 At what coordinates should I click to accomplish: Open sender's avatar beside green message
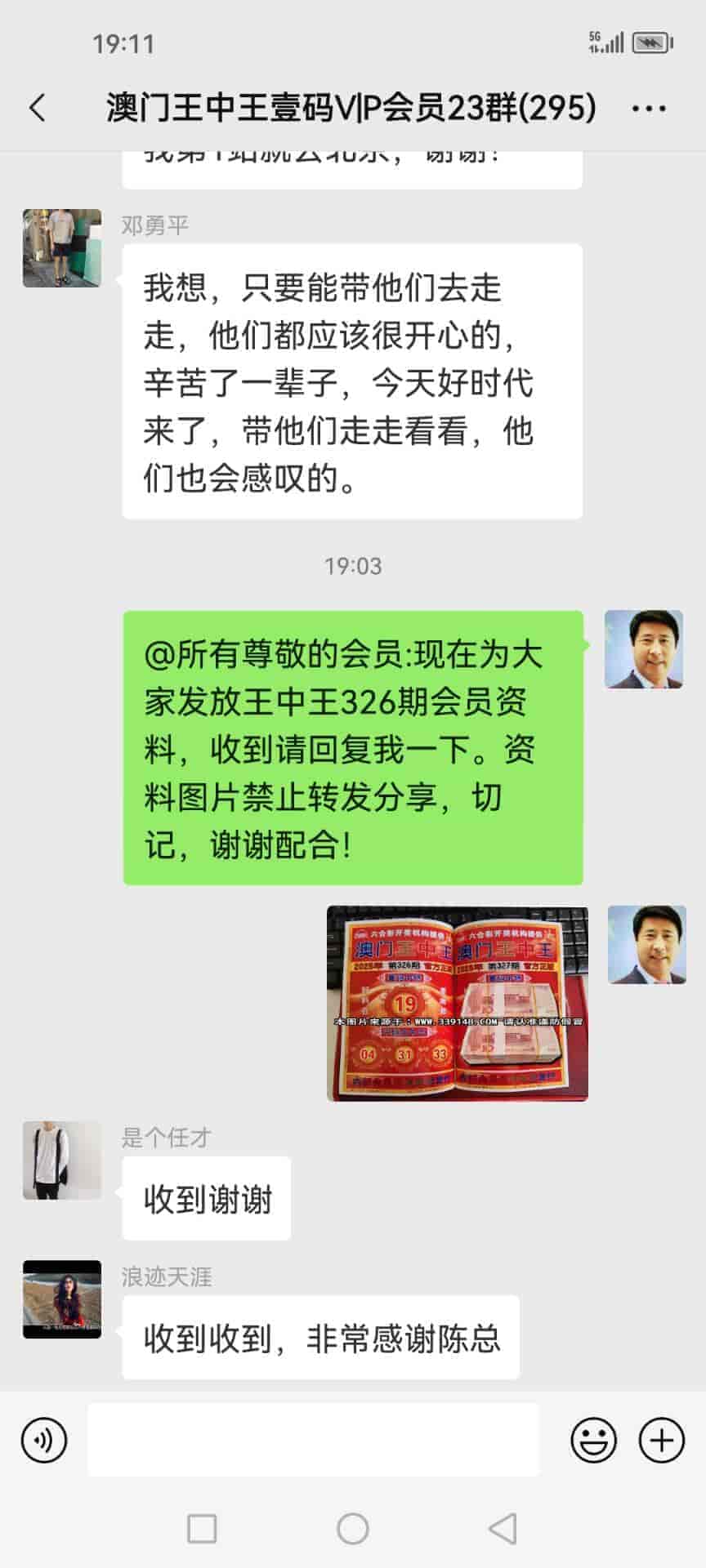[644, 649]
